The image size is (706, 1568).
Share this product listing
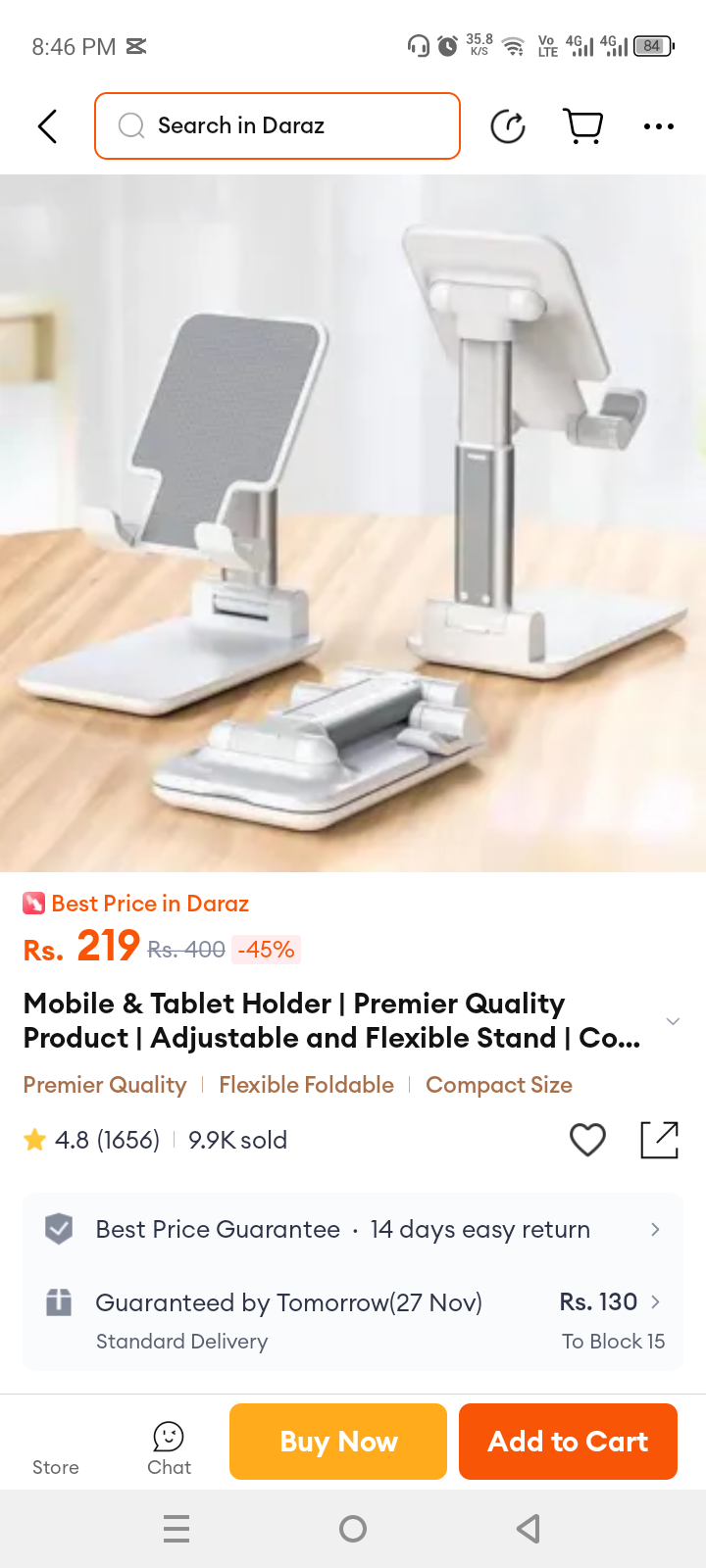point(659,1140)
